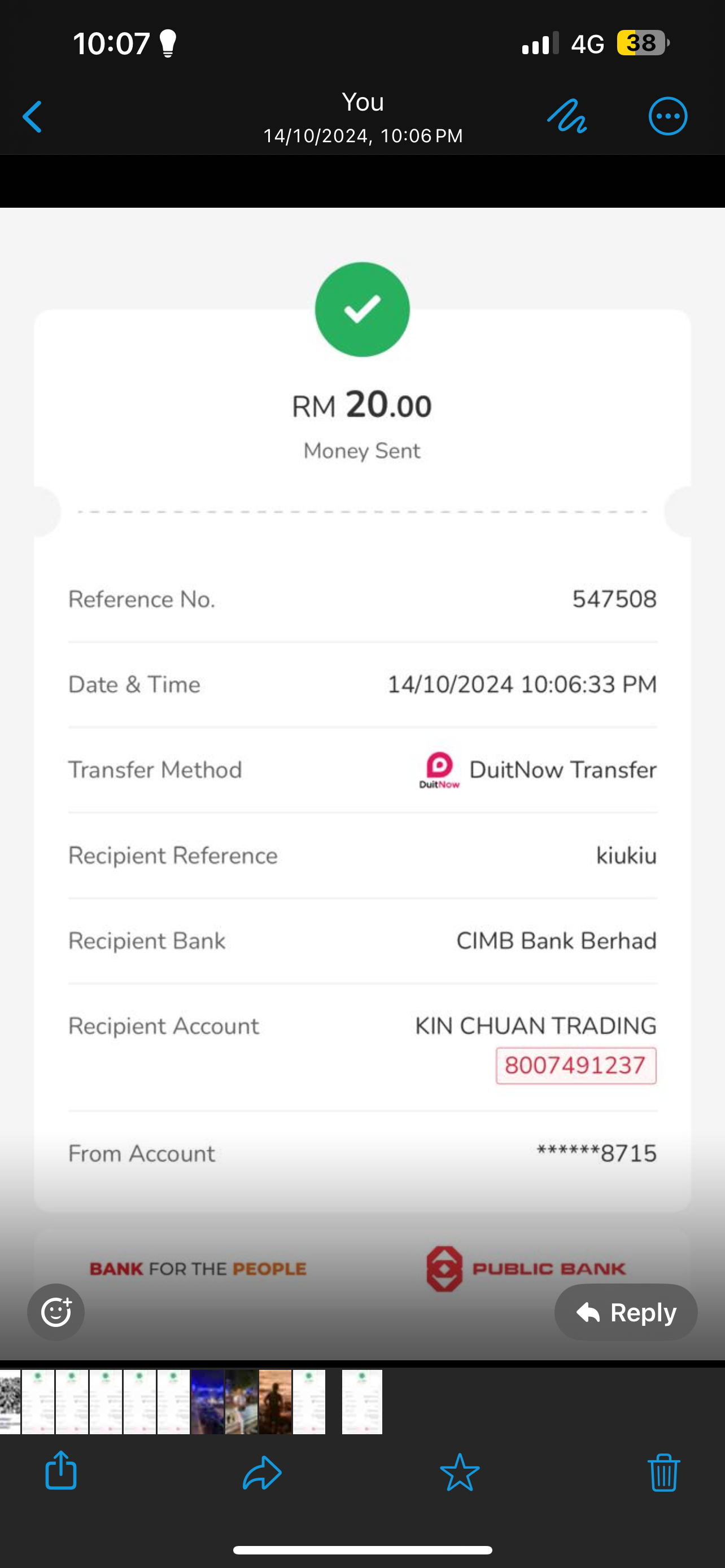Open the blue night photo thumbnail

pos(207,1402)
